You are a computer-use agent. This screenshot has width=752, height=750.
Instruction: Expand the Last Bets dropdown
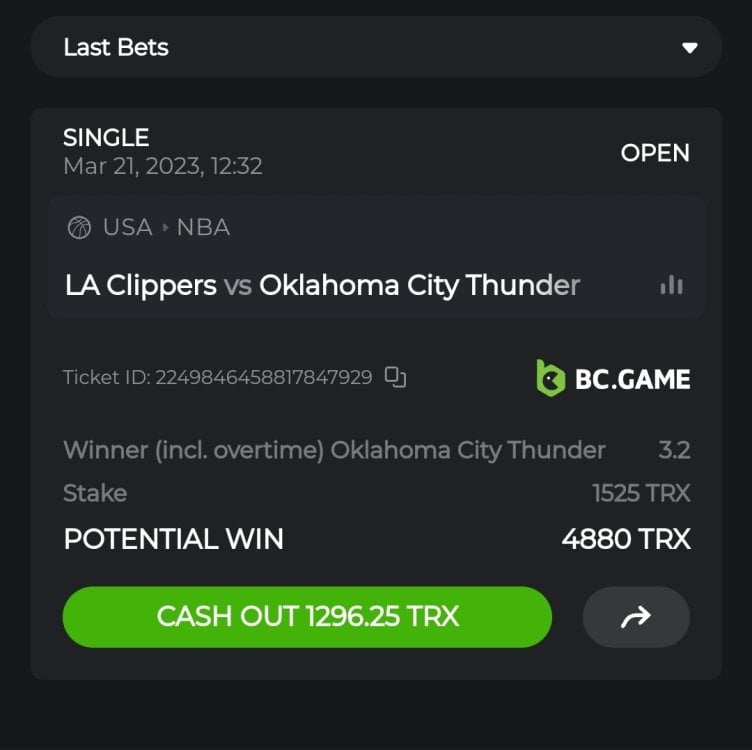tap(688, 48)
